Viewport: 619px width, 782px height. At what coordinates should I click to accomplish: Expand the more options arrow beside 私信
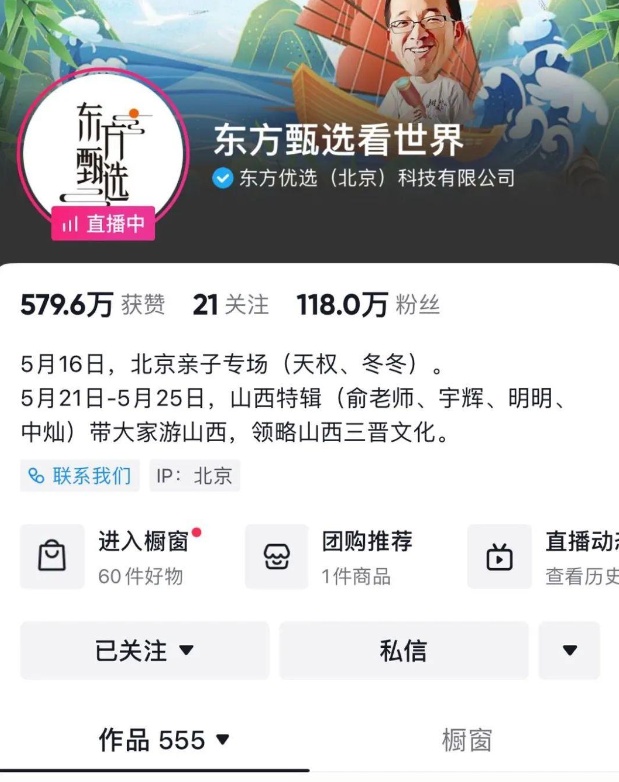pyautogui.click(x=569, y=650)
